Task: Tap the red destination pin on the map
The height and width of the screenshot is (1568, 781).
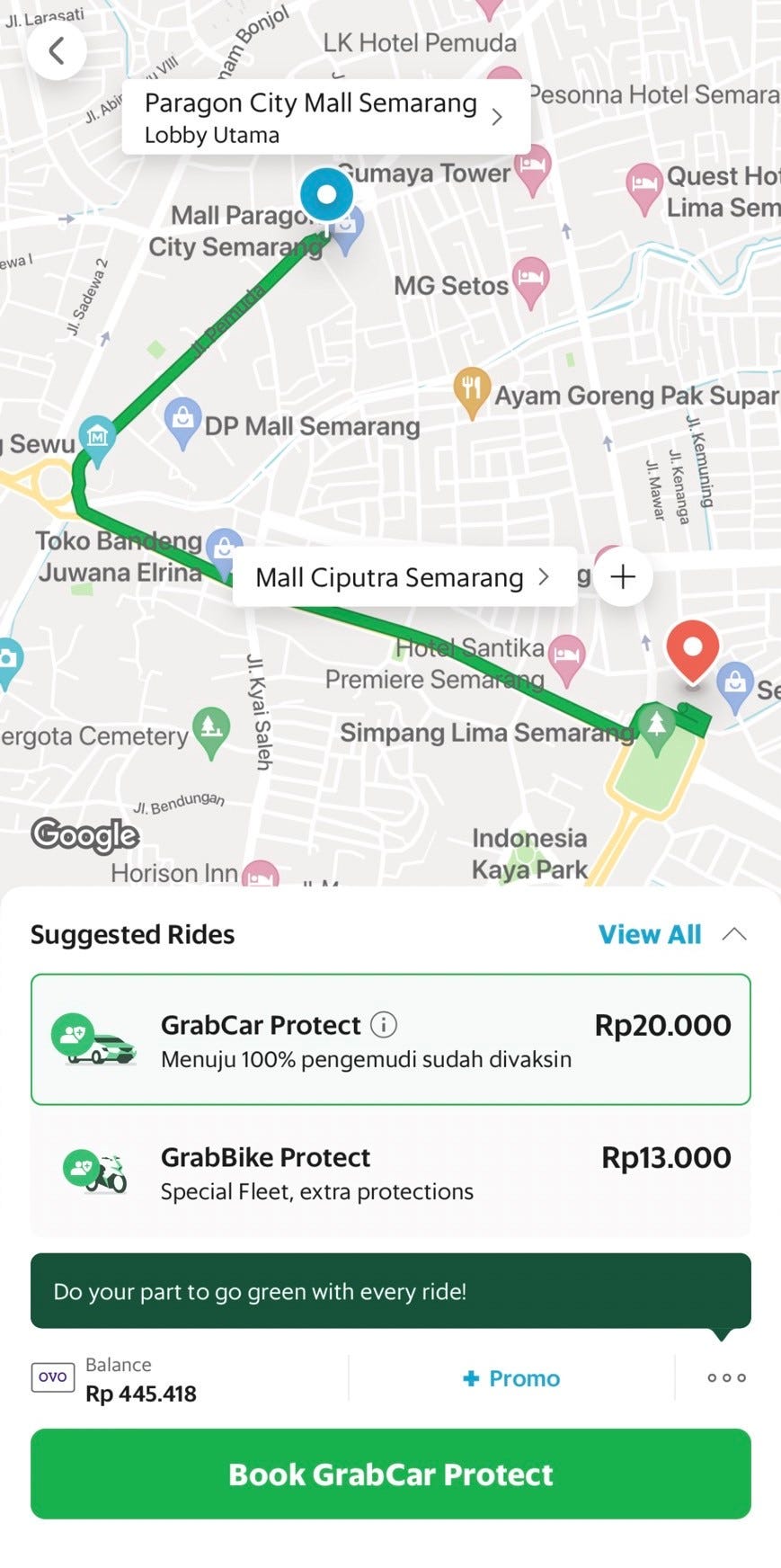Action: [691, 649]
